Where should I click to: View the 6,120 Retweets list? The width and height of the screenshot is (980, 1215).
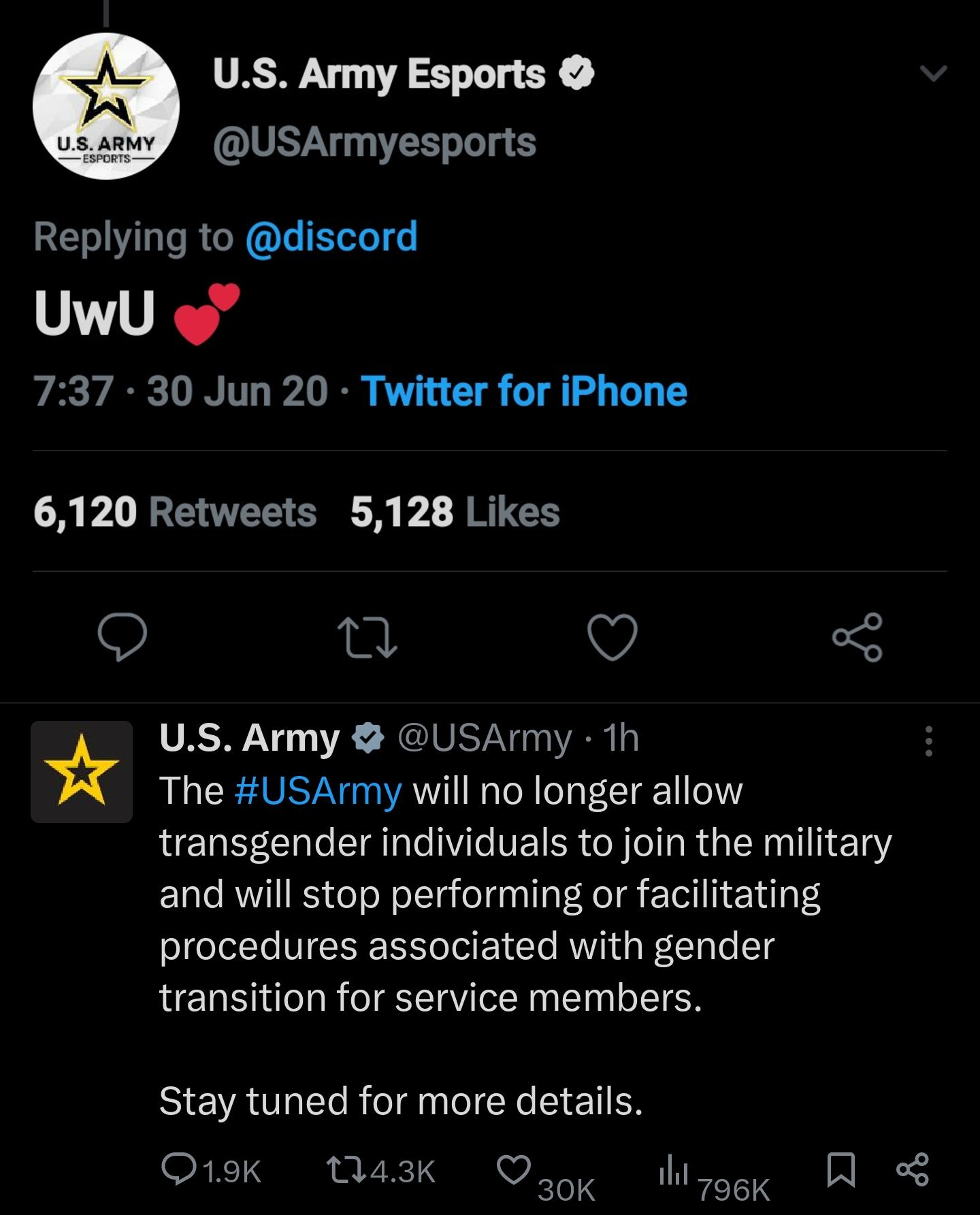[x=175, y=512]
